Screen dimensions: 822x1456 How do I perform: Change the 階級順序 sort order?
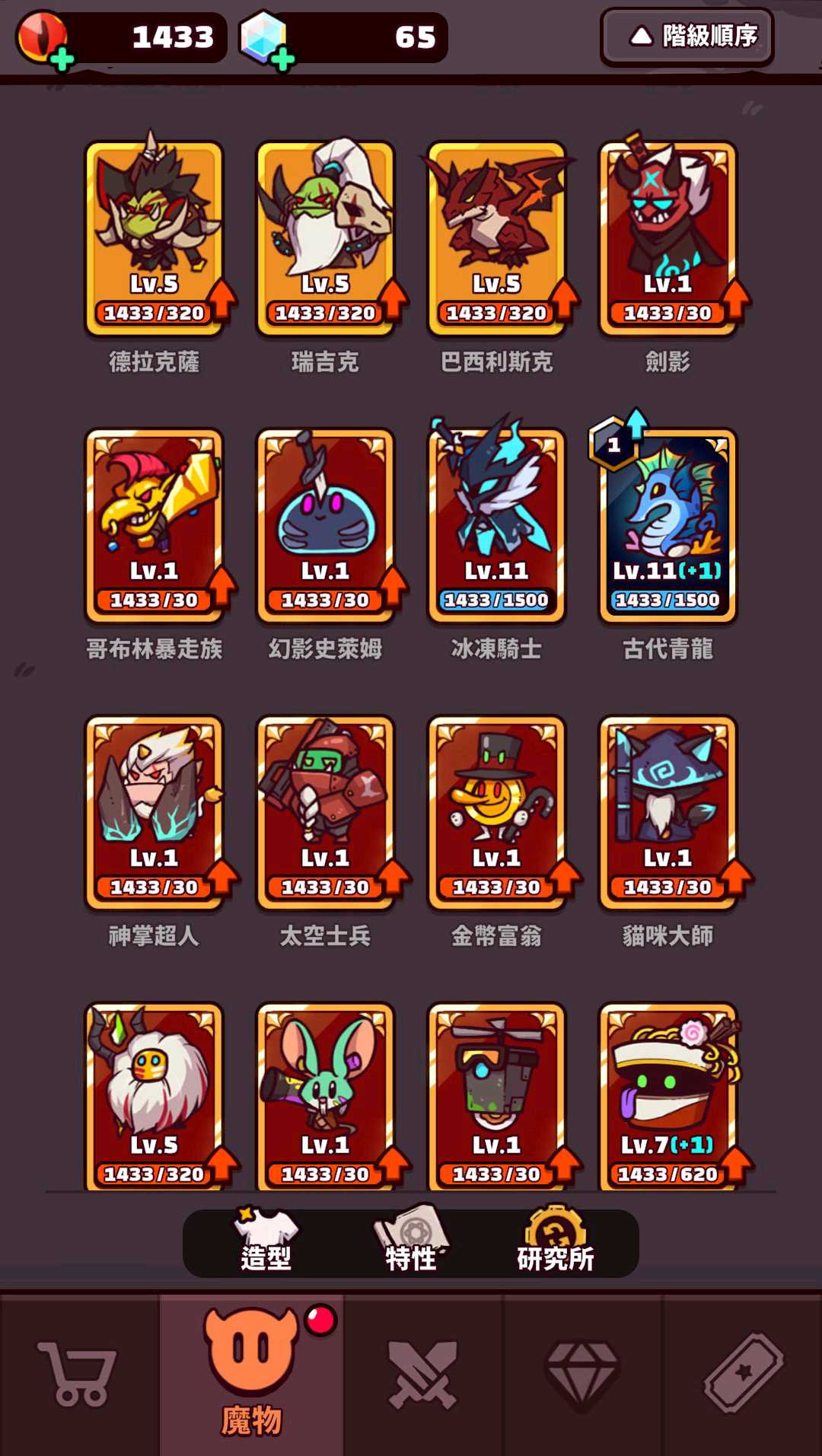(687, 37)
